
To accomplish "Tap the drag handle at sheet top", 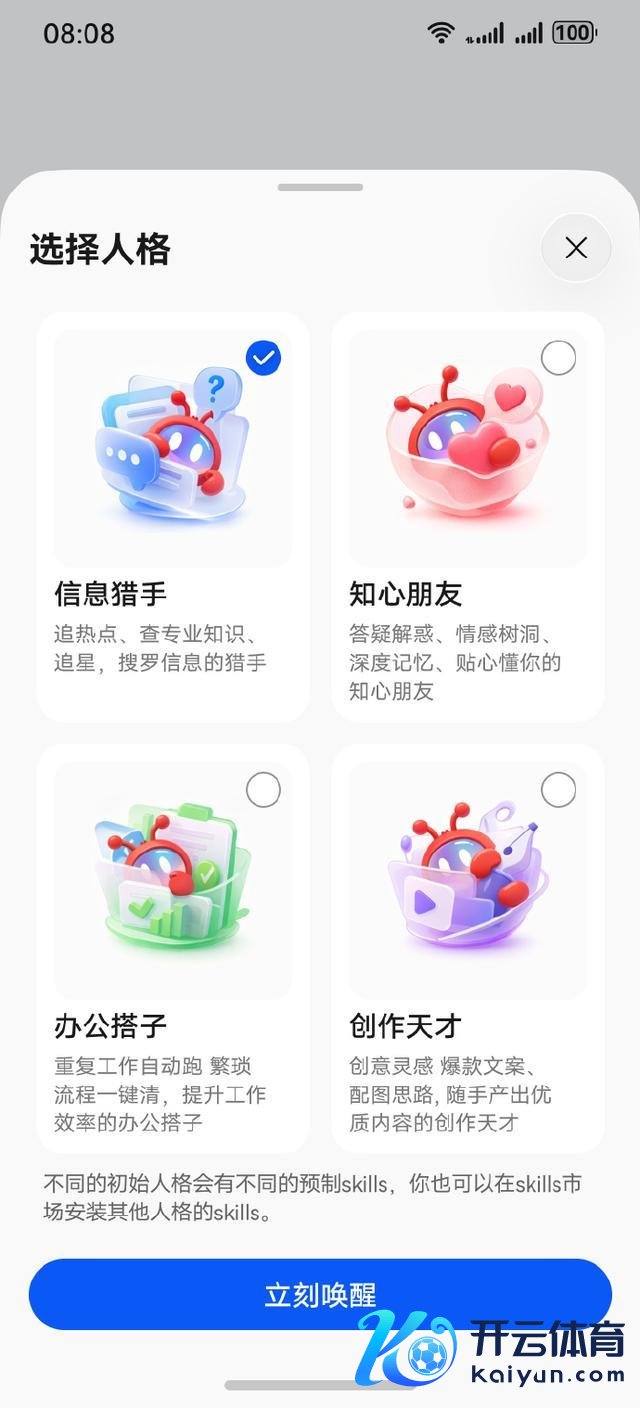I will point(320,187).
